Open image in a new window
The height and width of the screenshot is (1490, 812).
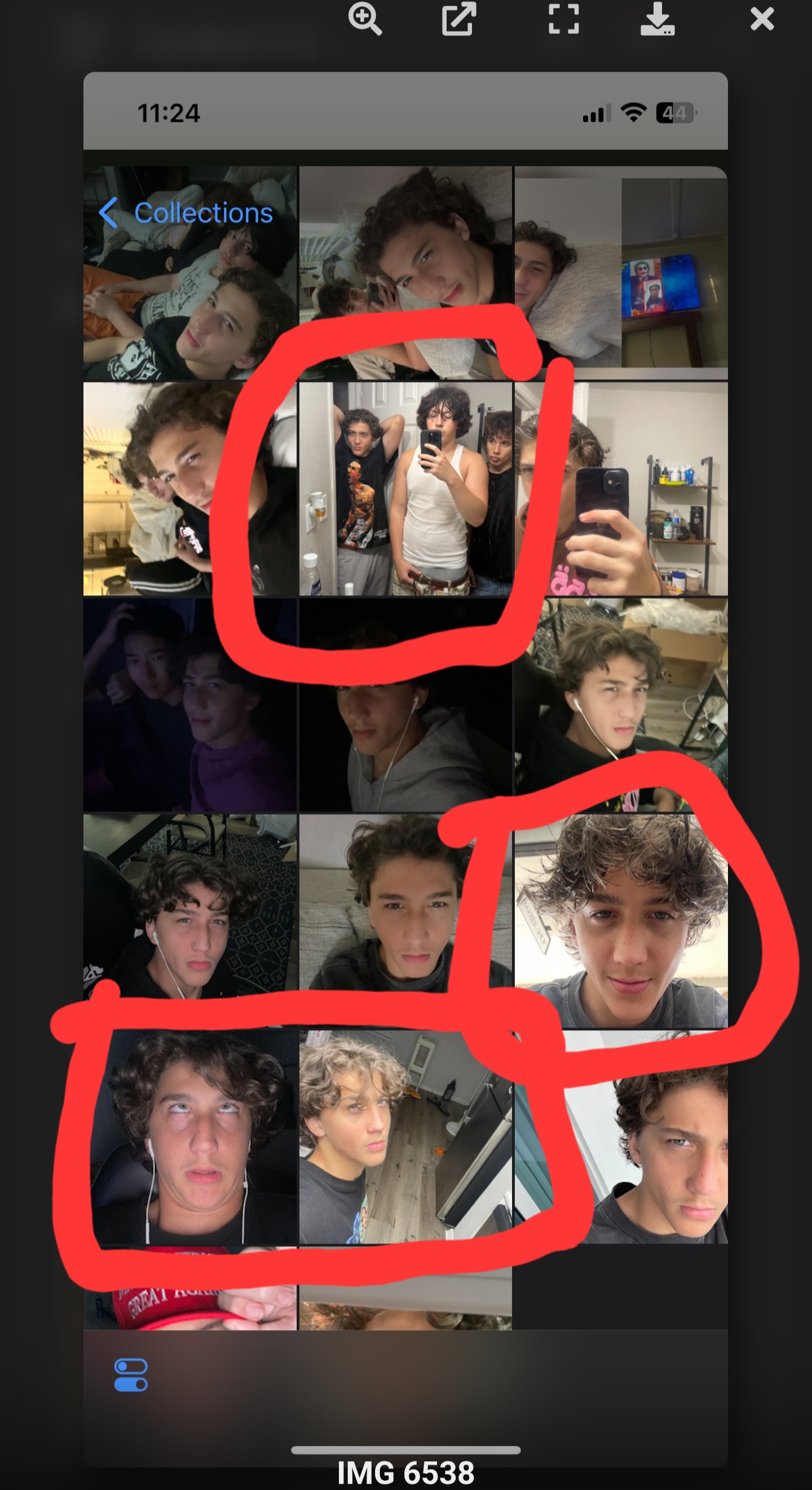click(x=458, y=19)
